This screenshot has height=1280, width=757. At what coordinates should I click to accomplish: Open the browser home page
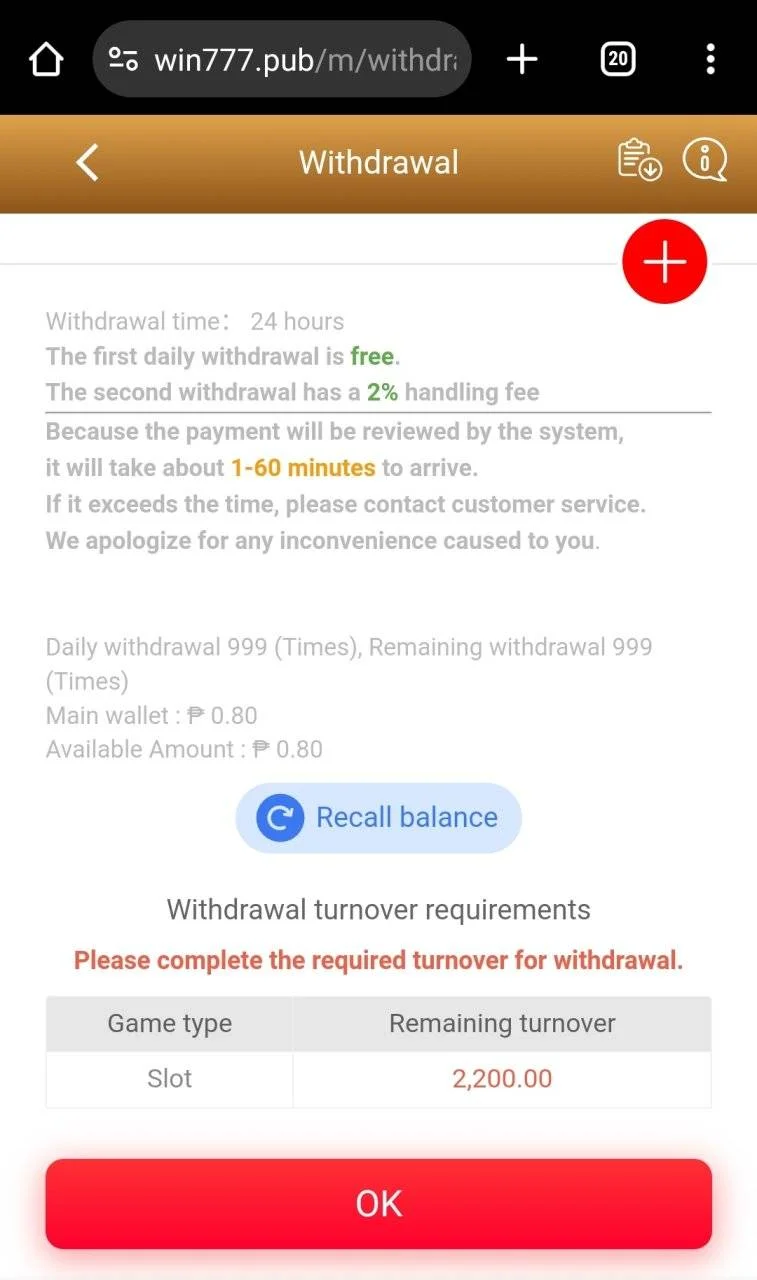tap(46, 60)
